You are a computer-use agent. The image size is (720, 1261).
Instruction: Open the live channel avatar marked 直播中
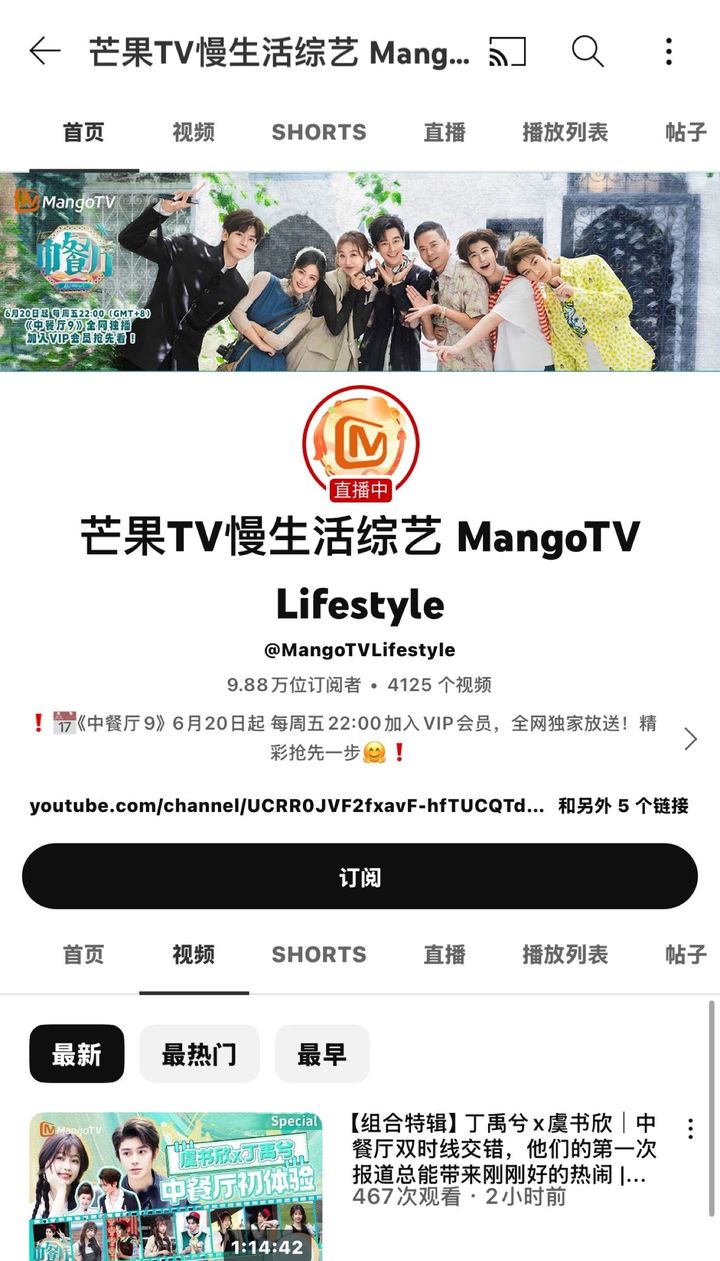(360, 444)
